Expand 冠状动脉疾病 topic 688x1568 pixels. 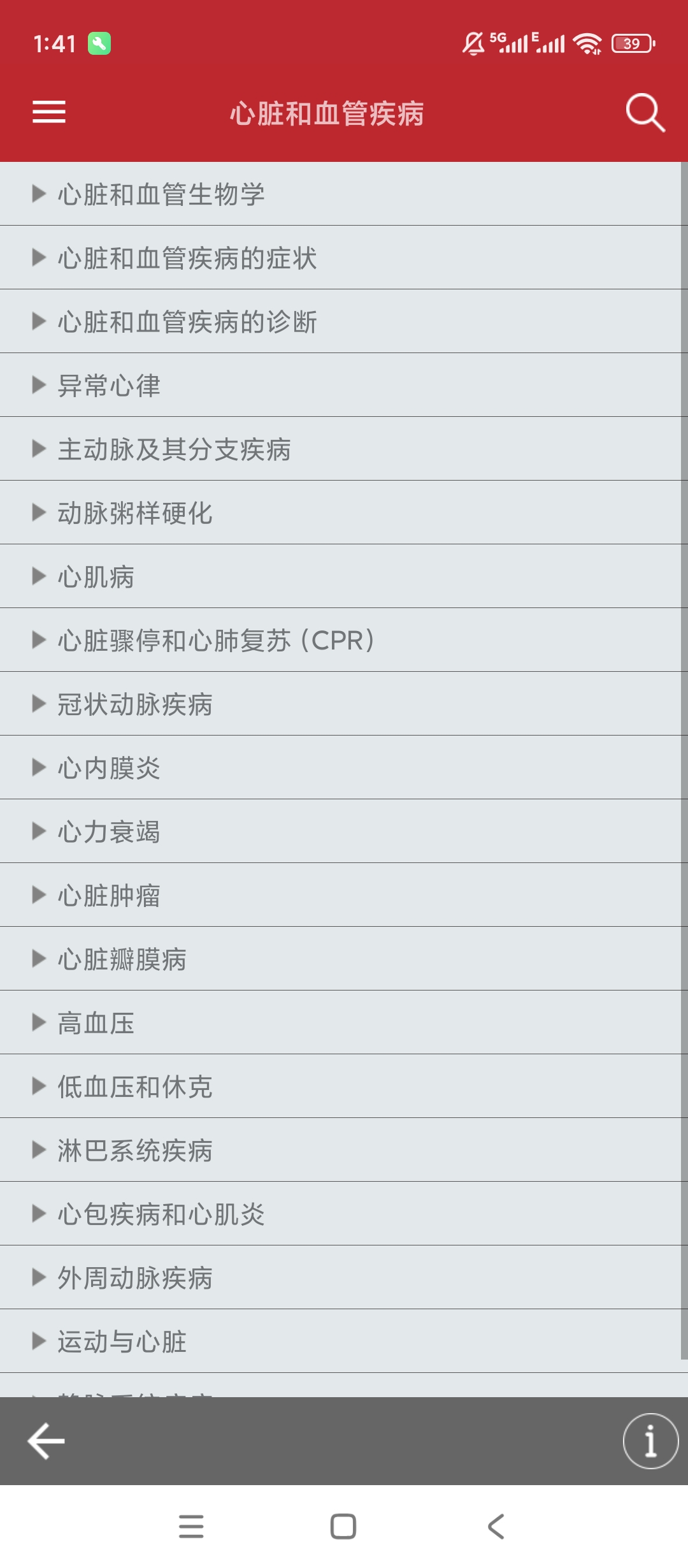pyautogui.click(x=135, y=704)
